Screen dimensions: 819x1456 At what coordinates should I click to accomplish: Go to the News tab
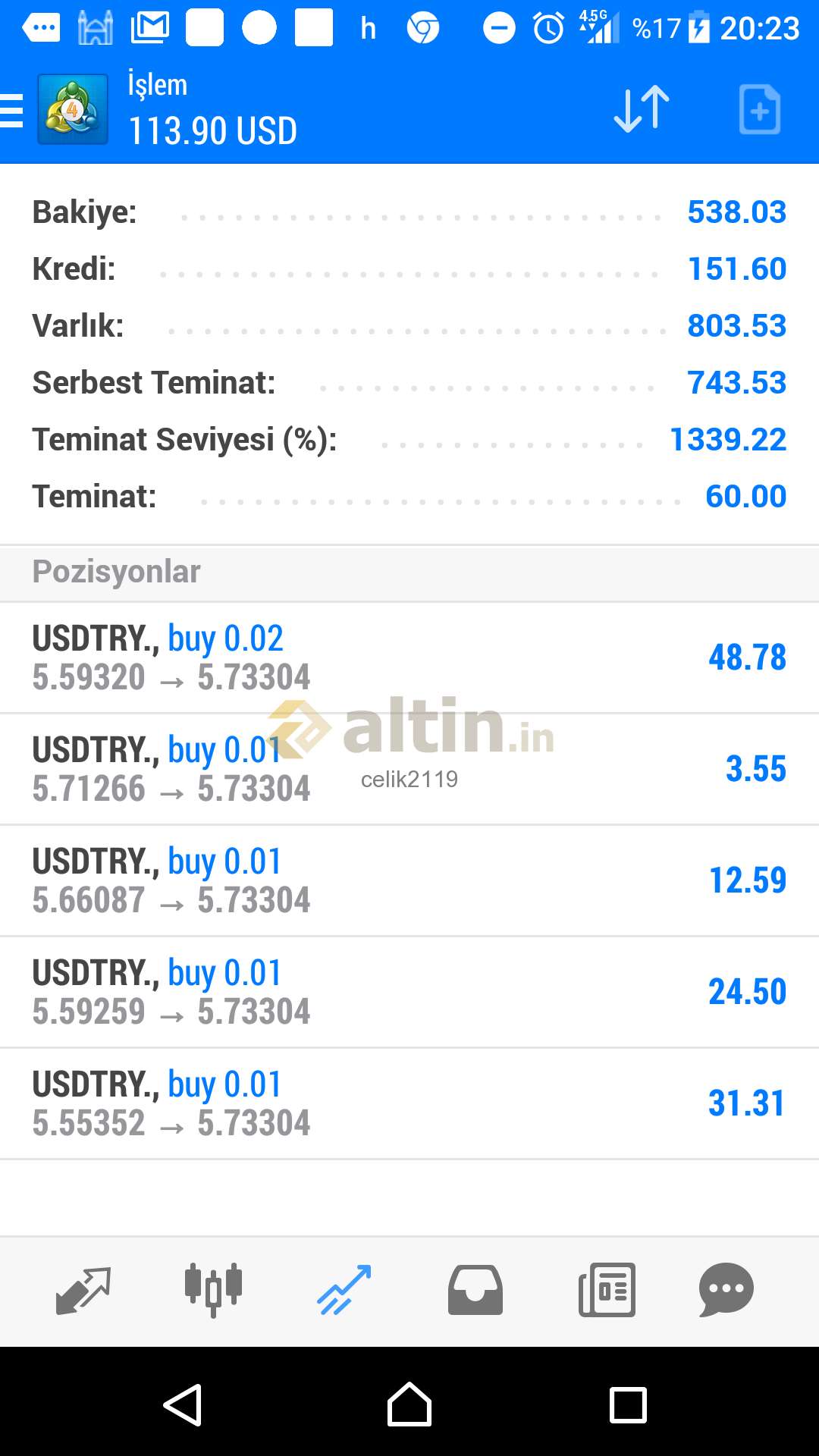click(x=607, y=1289)
